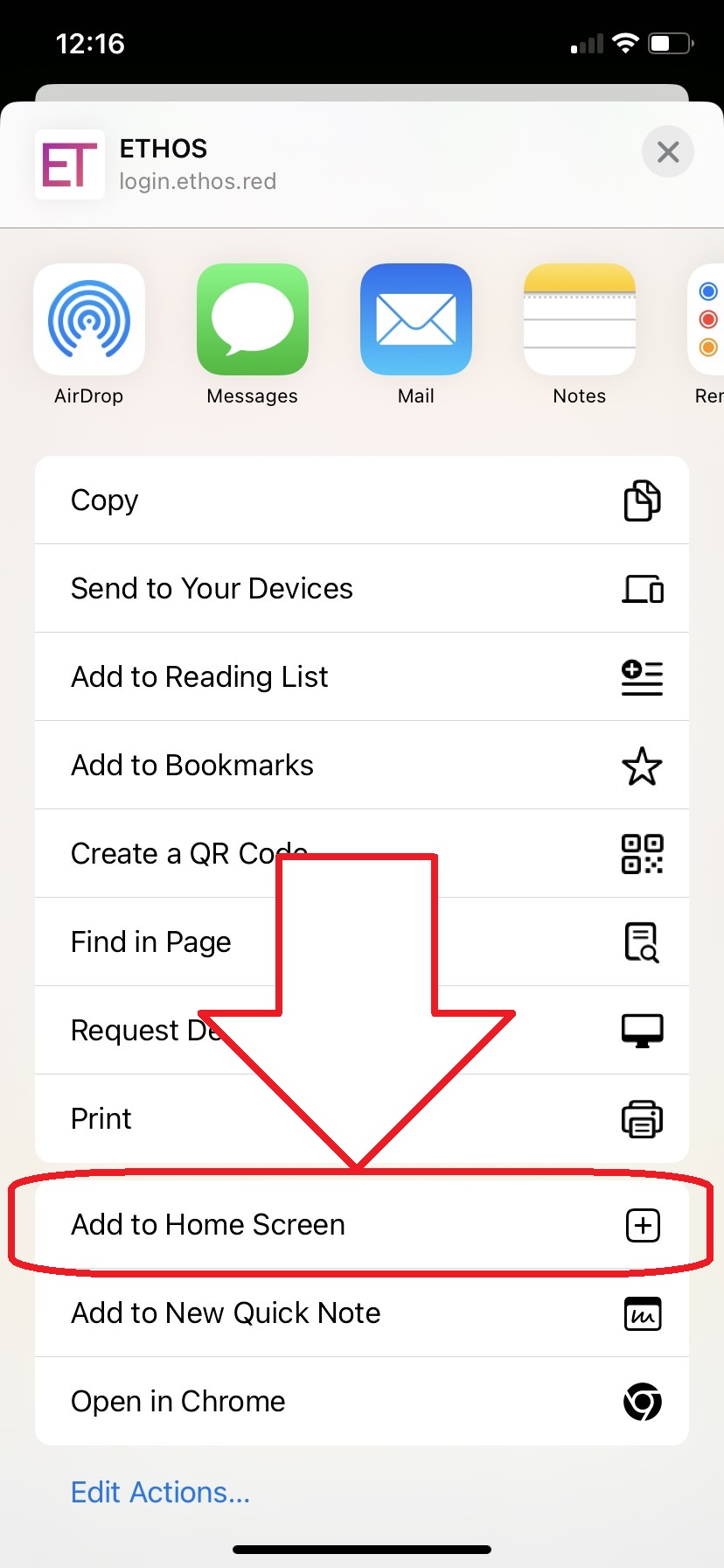This screenshot has height=1568, width=724.
Task: Share via AirDrop
Action: pyautogui.click(x=89, y=319)
